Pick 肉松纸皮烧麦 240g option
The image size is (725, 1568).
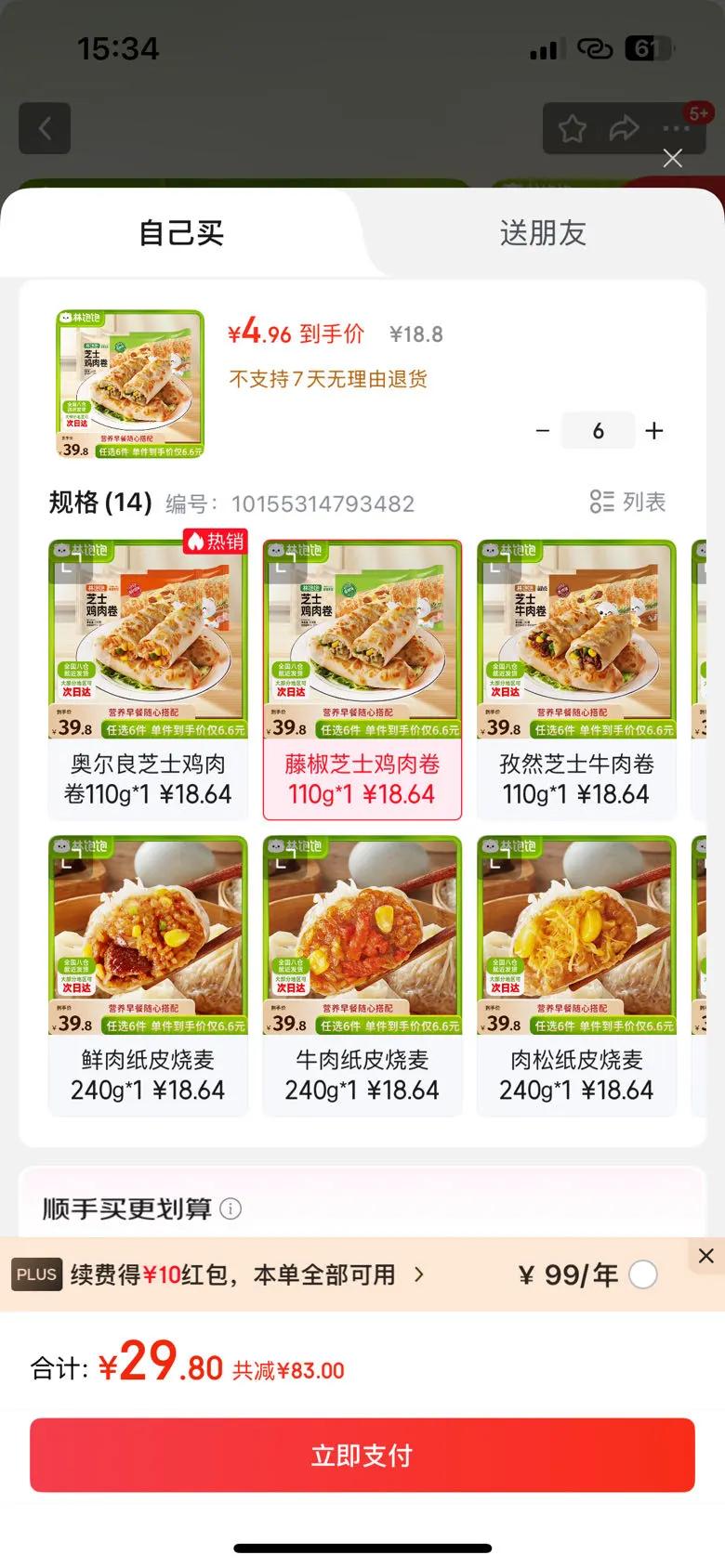point(576,975)
